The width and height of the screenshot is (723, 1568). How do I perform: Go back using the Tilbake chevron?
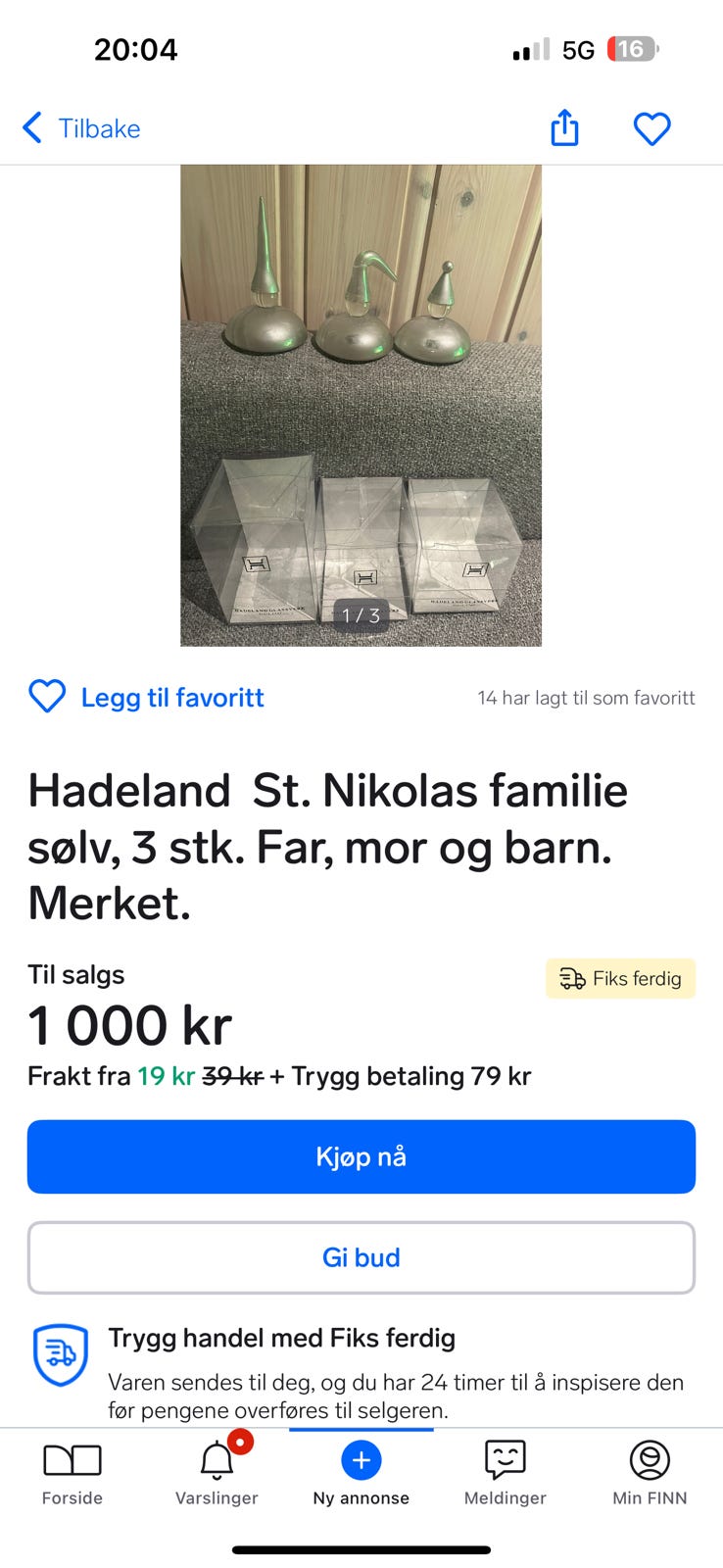(32, 127)
